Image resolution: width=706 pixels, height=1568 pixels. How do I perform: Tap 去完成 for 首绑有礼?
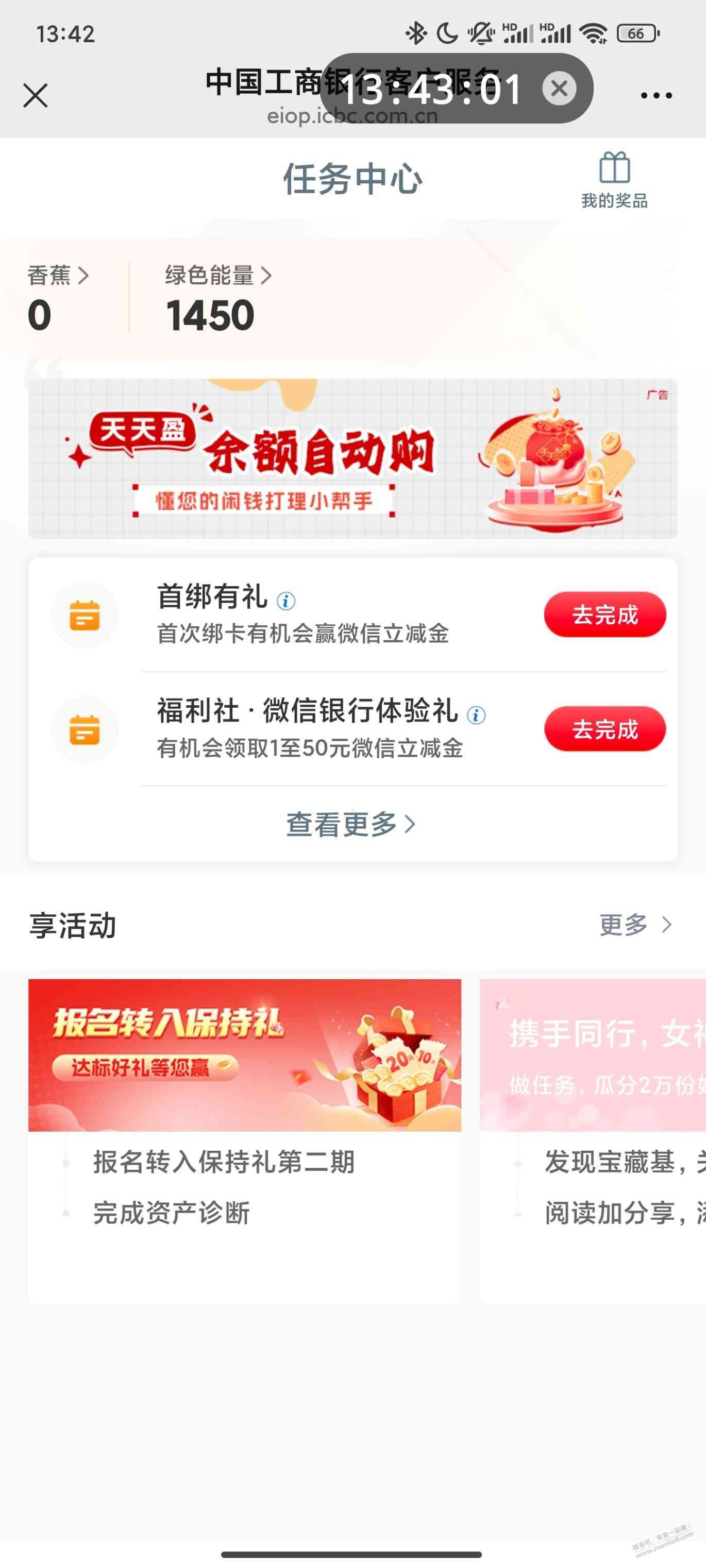click(x=604, y=615)
